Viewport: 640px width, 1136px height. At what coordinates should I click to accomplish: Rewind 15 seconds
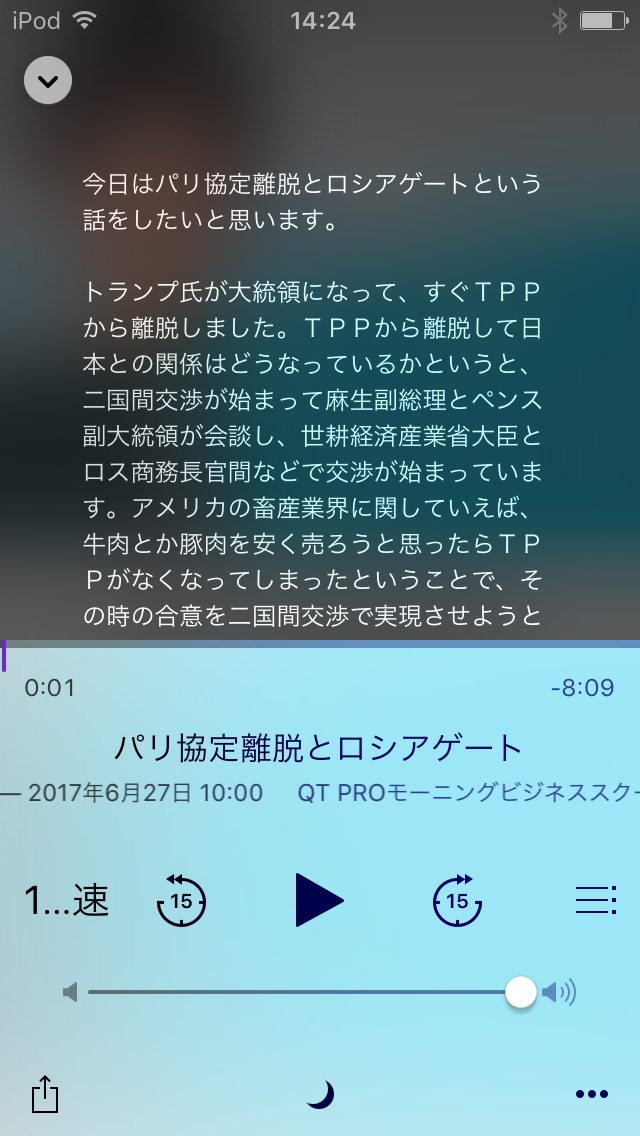click(x=181, y=901)
